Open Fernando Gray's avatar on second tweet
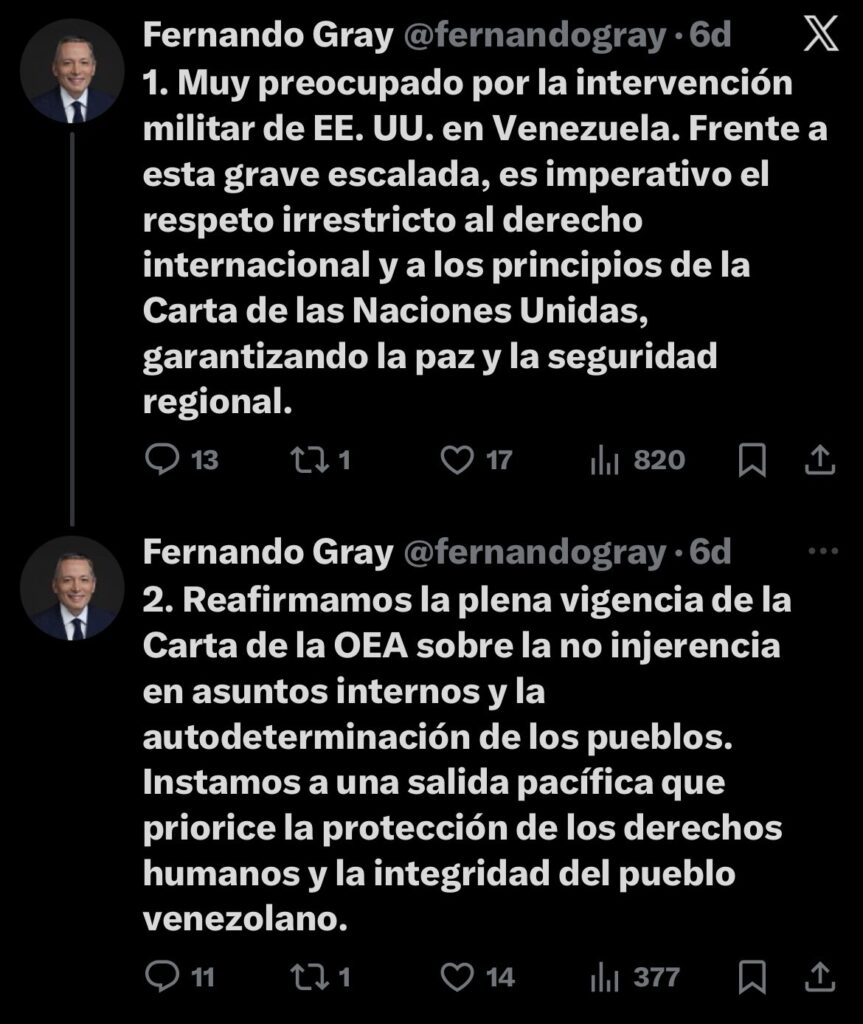Viewport: 863px width, 1024px height. [72, 588]
